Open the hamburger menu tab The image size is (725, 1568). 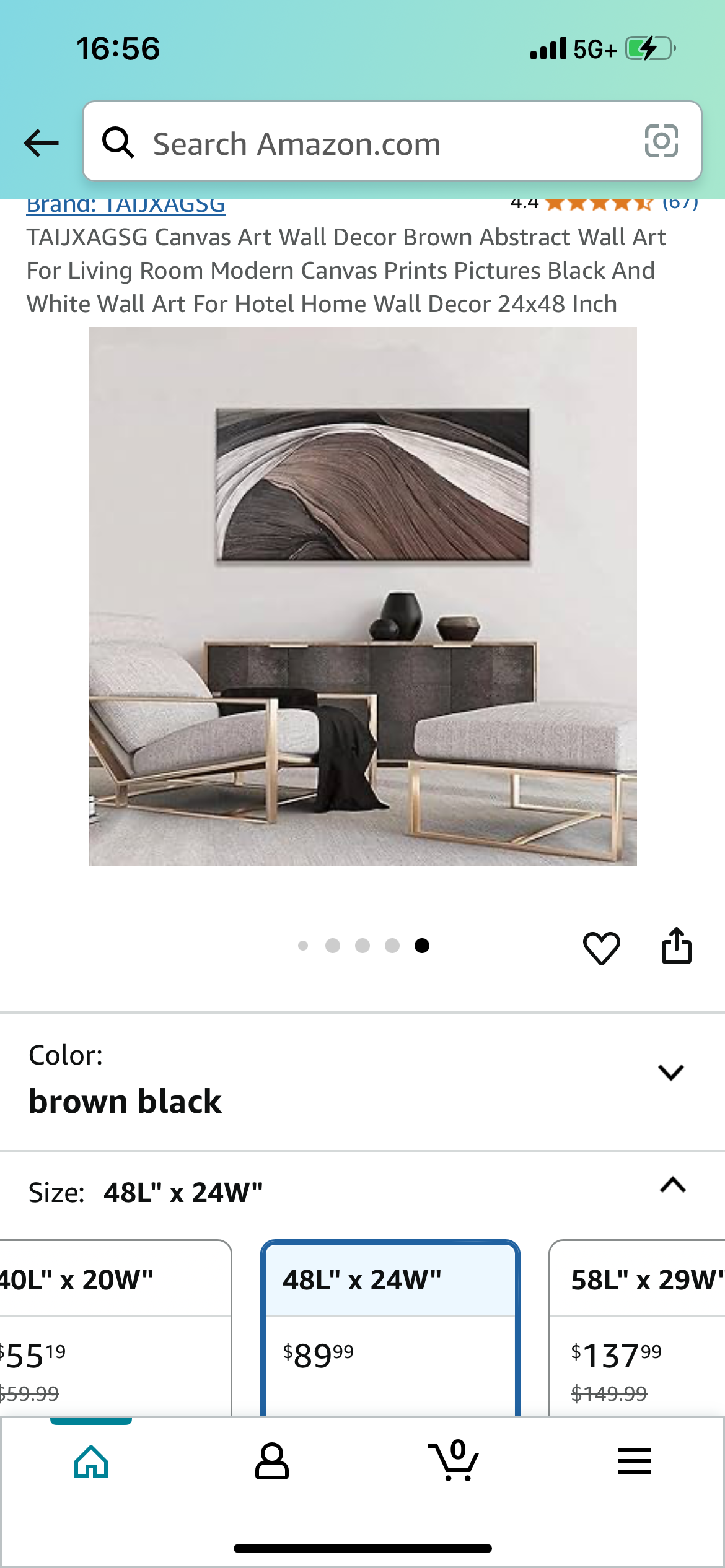(x=634, y=1461)
